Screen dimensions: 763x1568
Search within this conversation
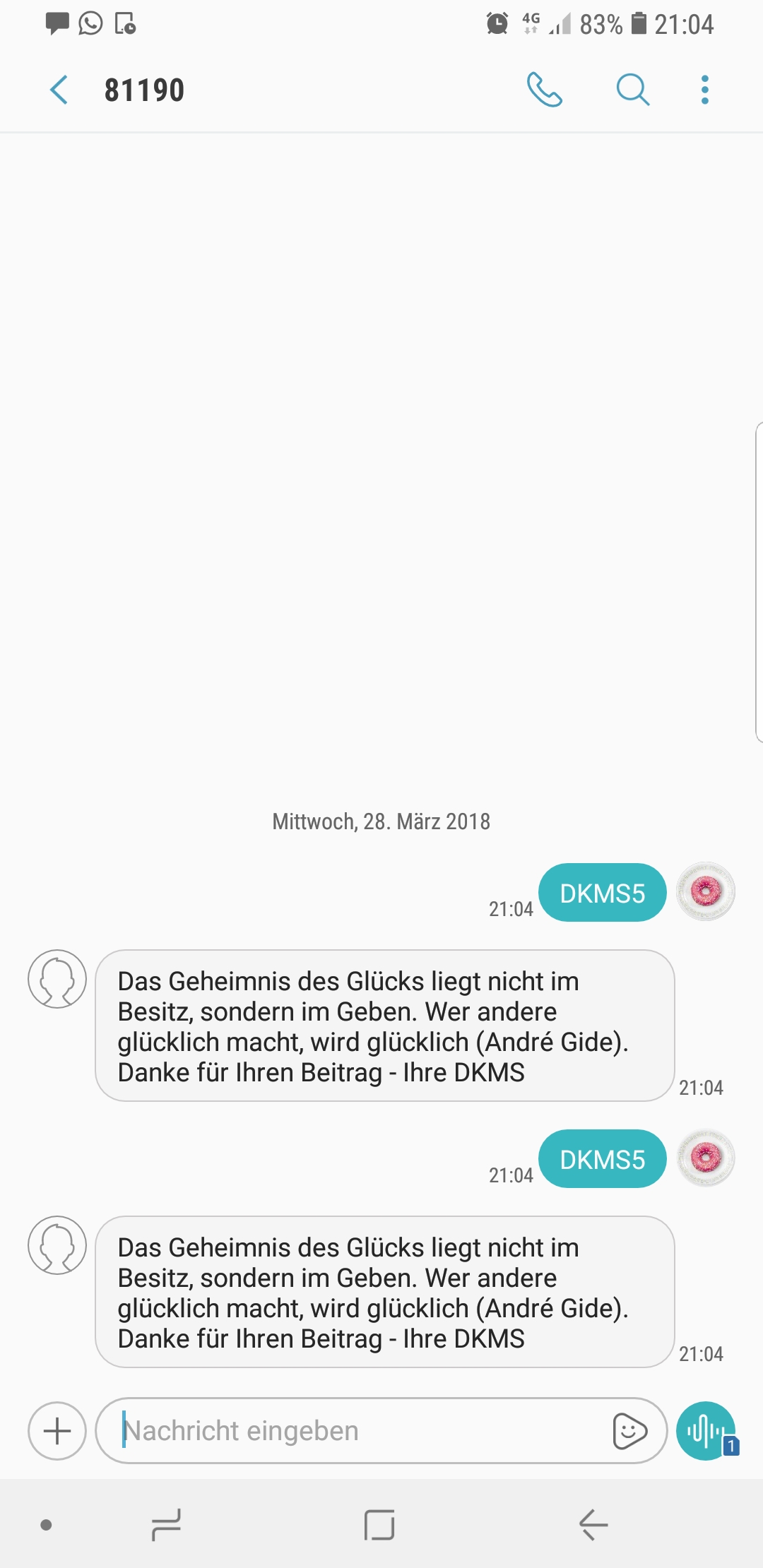(633, 90)
